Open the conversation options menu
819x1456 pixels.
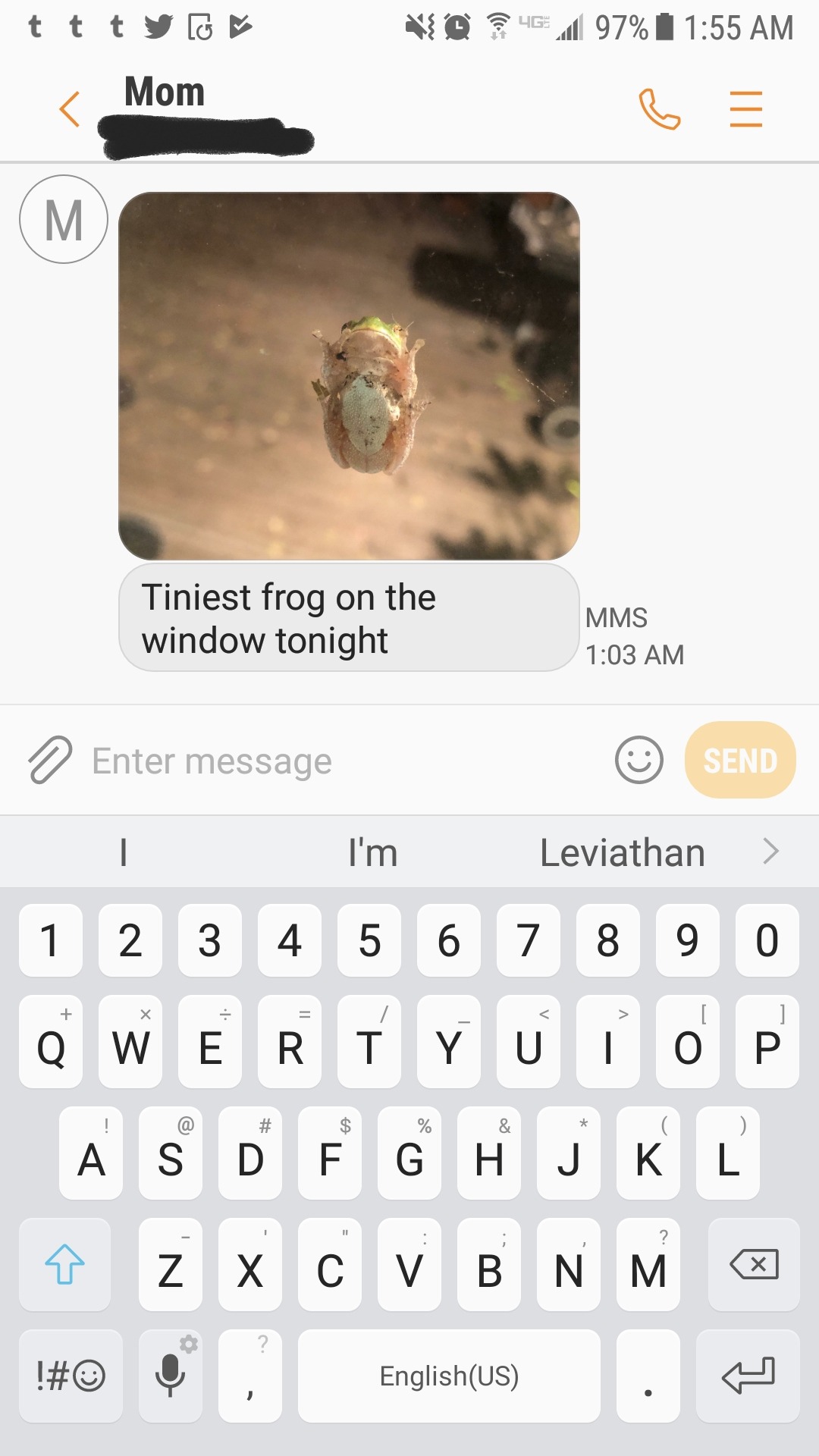point(745,109)
